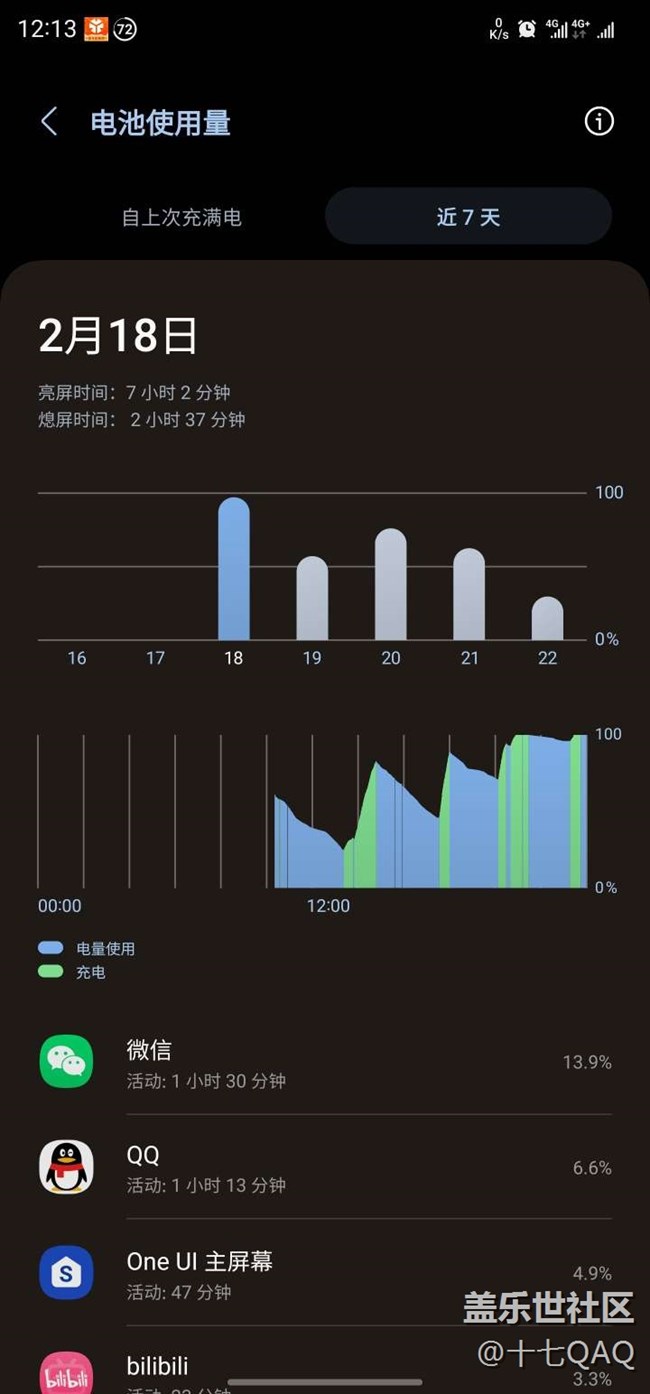
Task: Select the bar for day 21
Action: [469, 596]
